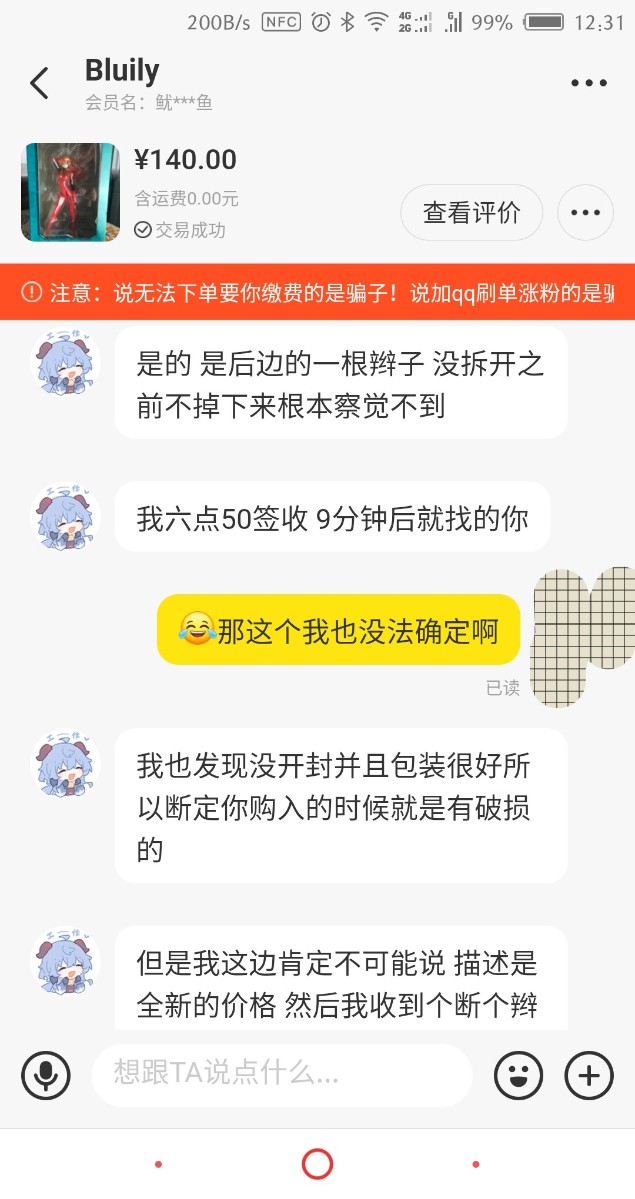Tap 查看评价 to view the review

(472, 212)
